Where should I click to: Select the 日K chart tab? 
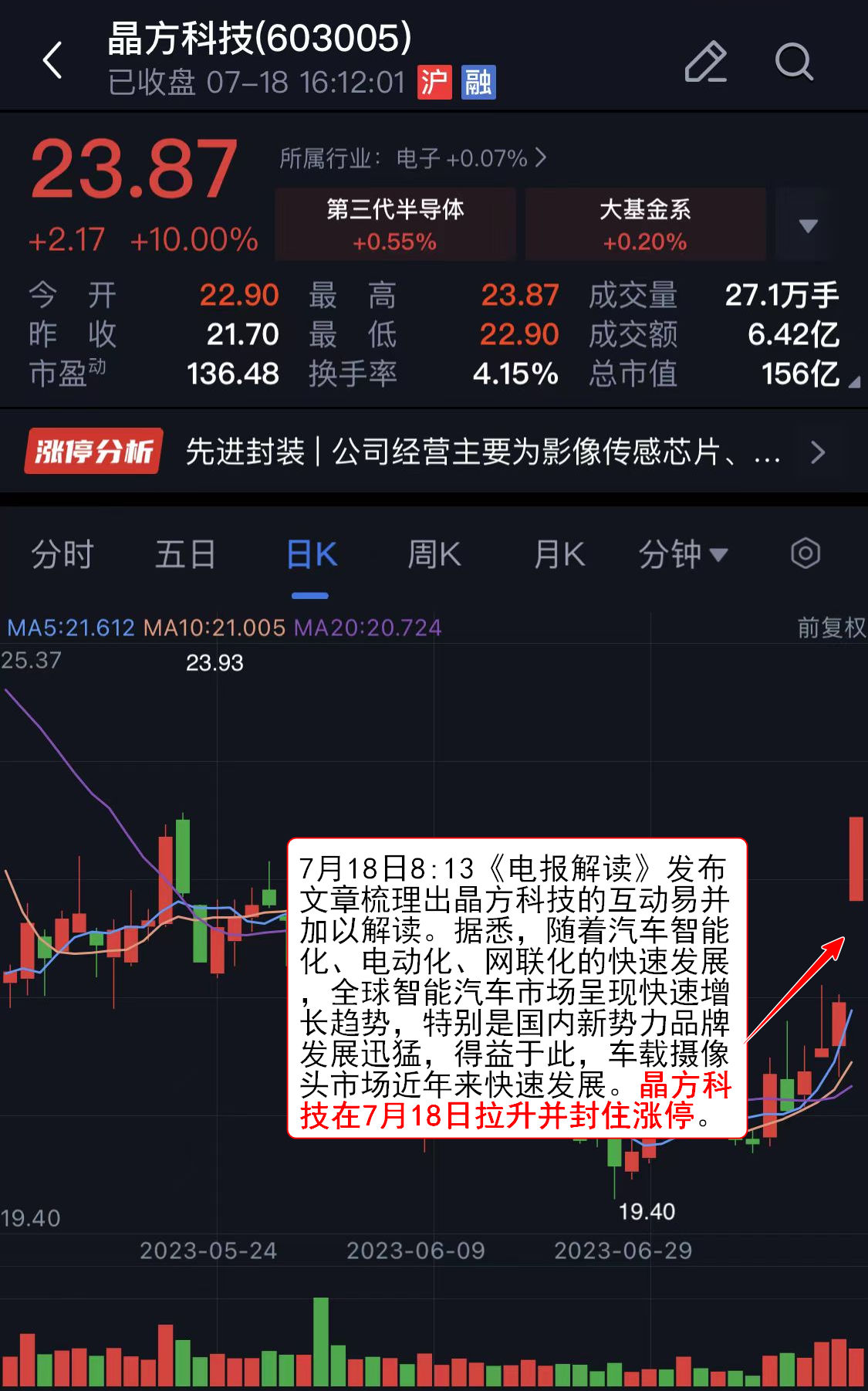pyautogui.click(x=311, y=554)
